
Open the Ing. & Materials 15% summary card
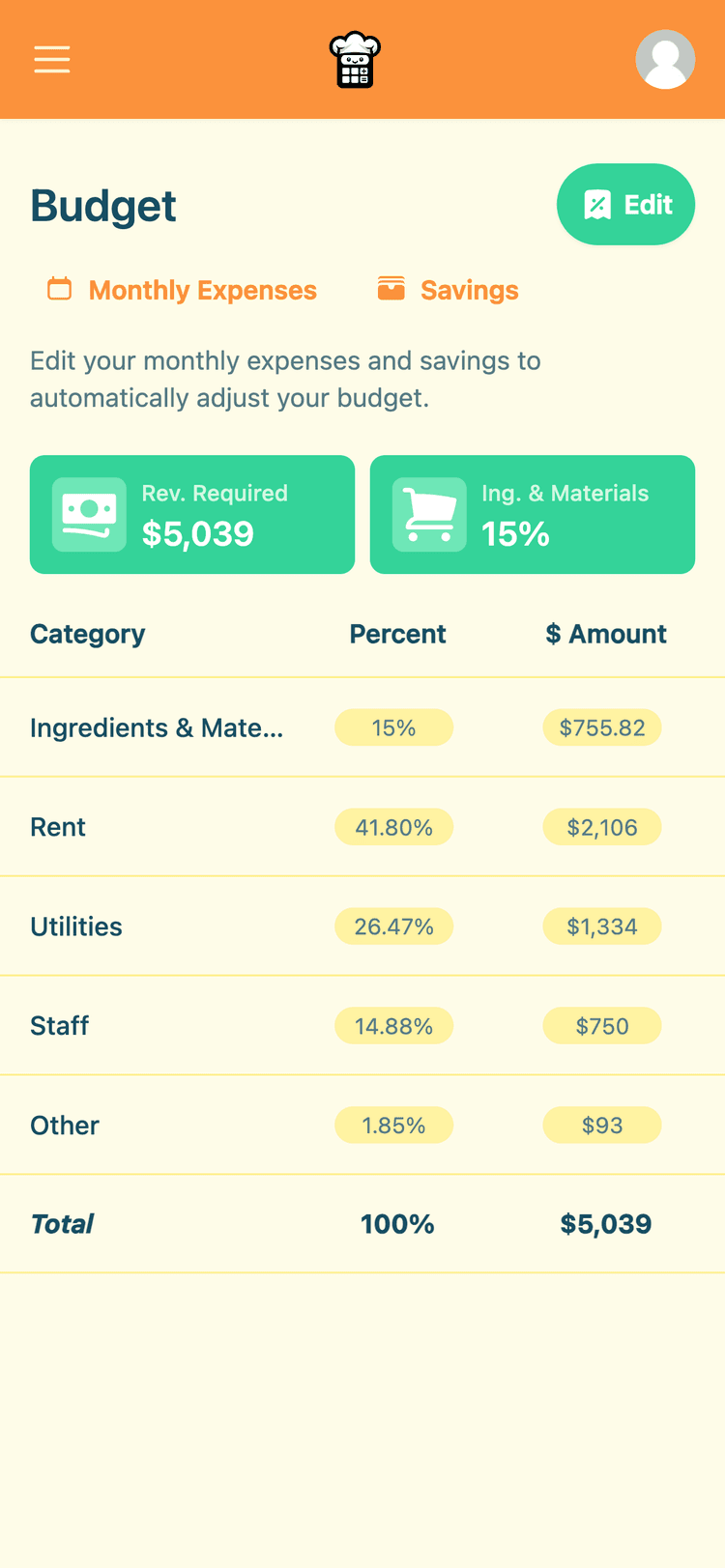[533, 514]
